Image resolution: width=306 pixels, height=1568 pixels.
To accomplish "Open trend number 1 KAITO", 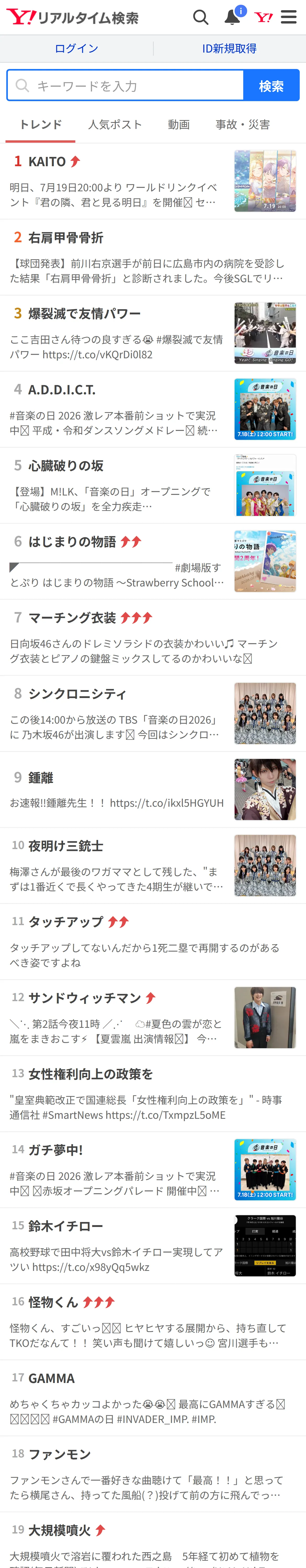I will [x=153, y=181].
